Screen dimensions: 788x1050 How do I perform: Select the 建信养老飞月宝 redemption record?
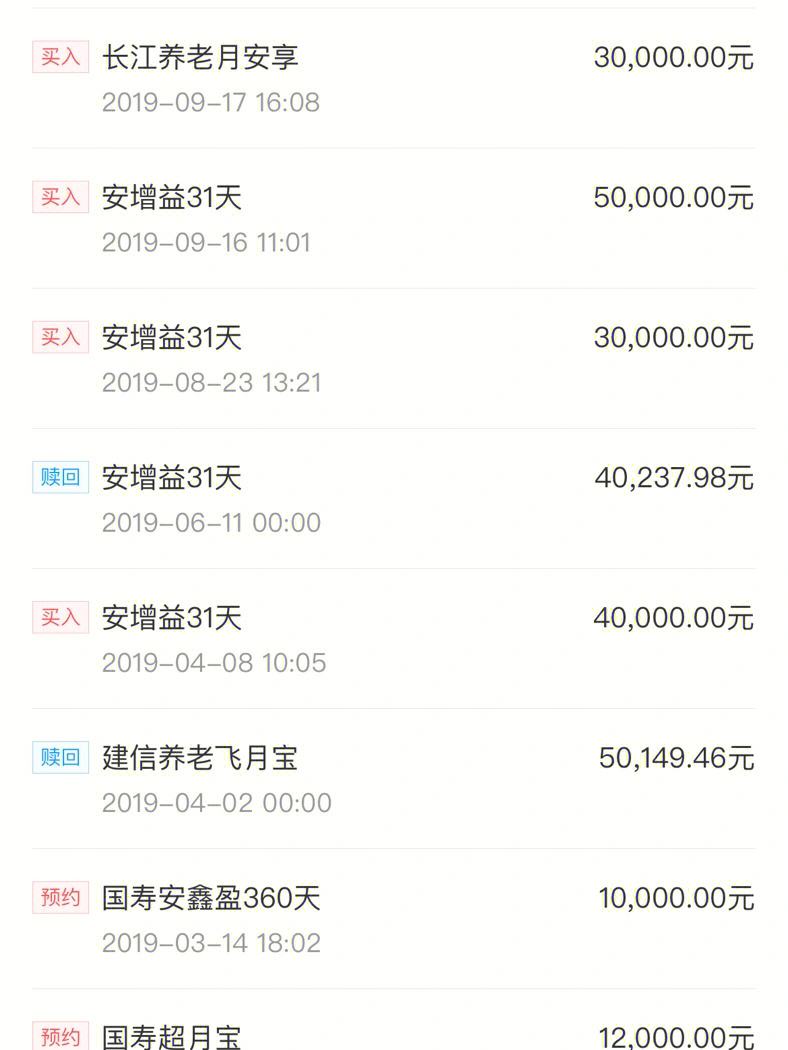[393, 778]
